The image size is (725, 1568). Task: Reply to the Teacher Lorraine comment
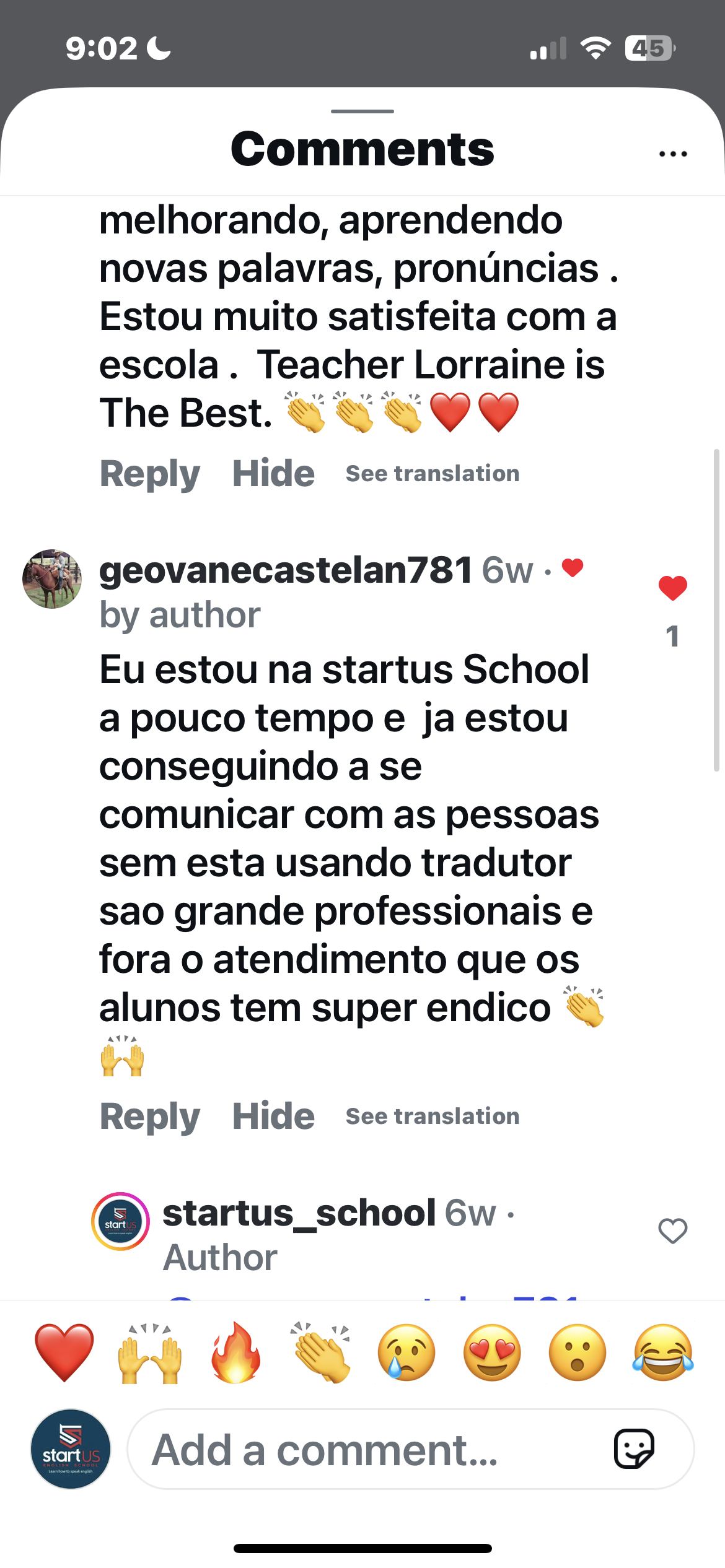[150, 474]
